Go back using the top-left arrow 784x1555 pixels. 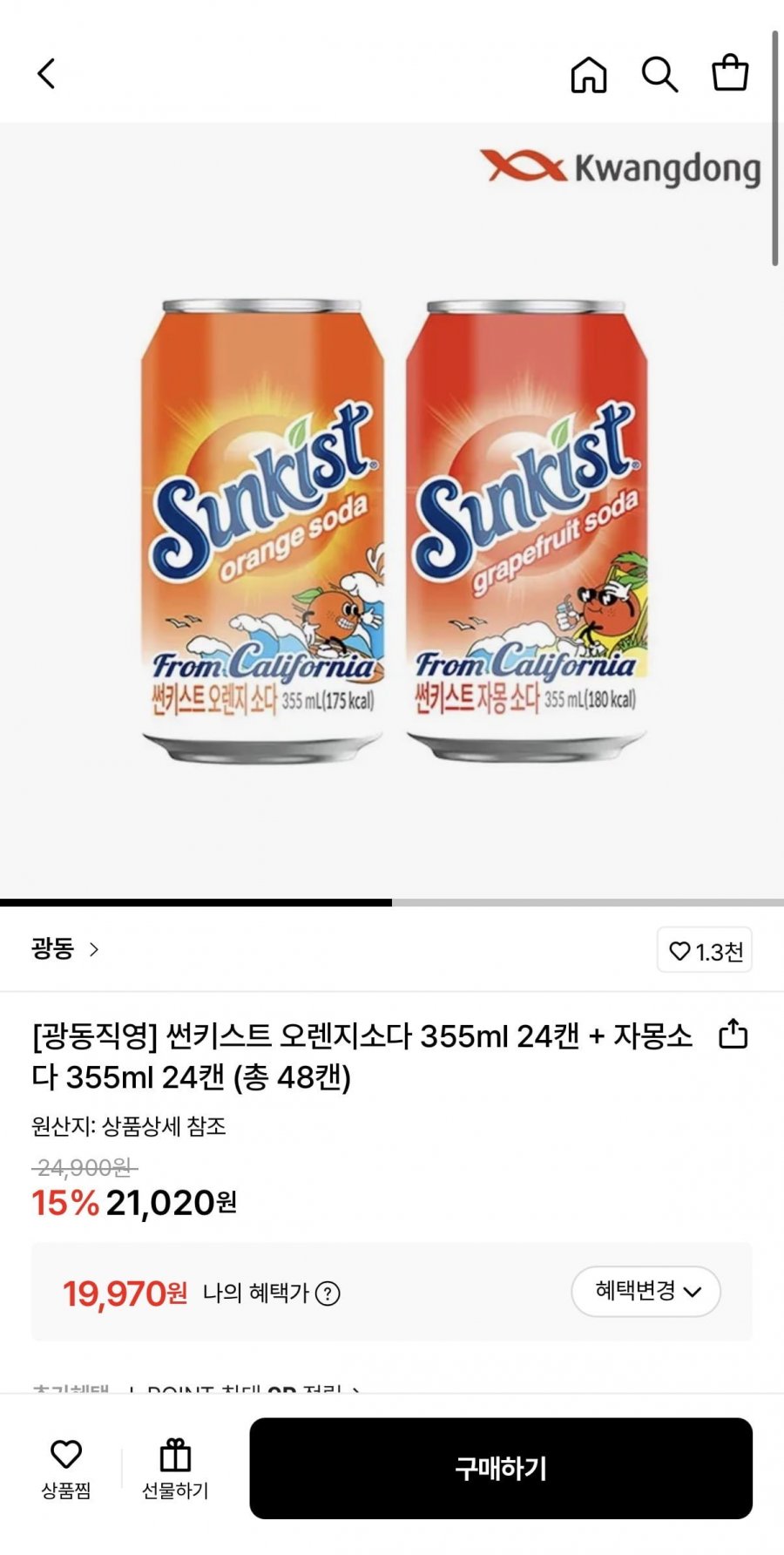tap(47, 74)
